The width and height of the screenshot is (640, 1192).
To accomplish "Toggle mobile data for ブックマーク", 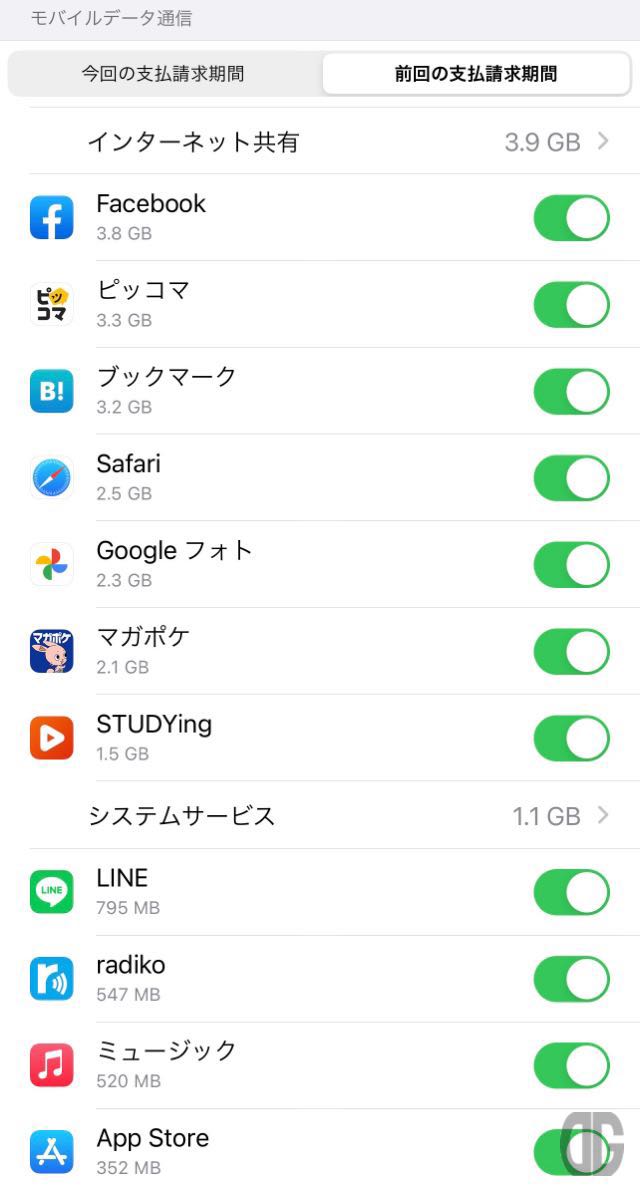I will tap(572, 392).
